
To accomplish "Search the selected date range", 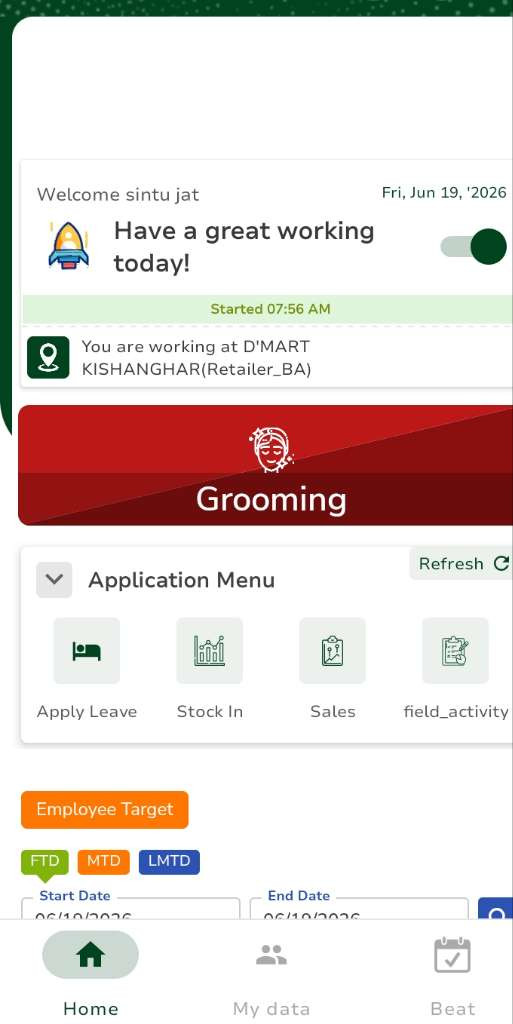I will point(495,909).
